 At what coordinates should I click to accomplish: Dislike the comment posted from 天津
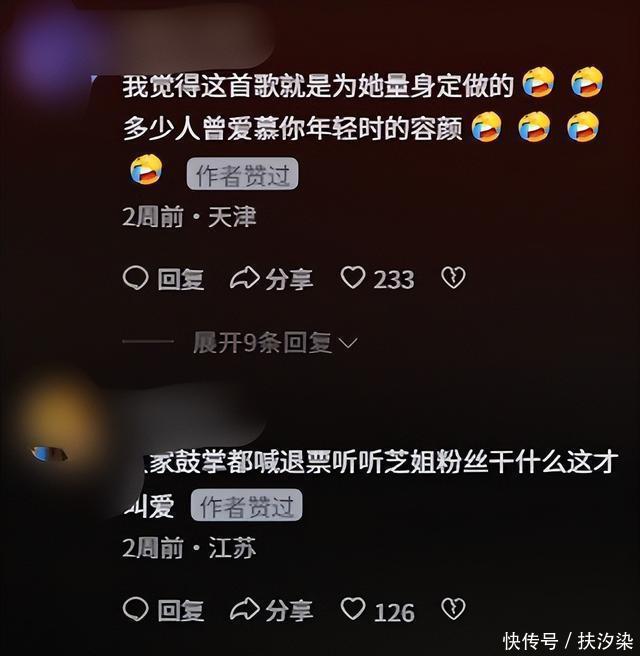453,279
